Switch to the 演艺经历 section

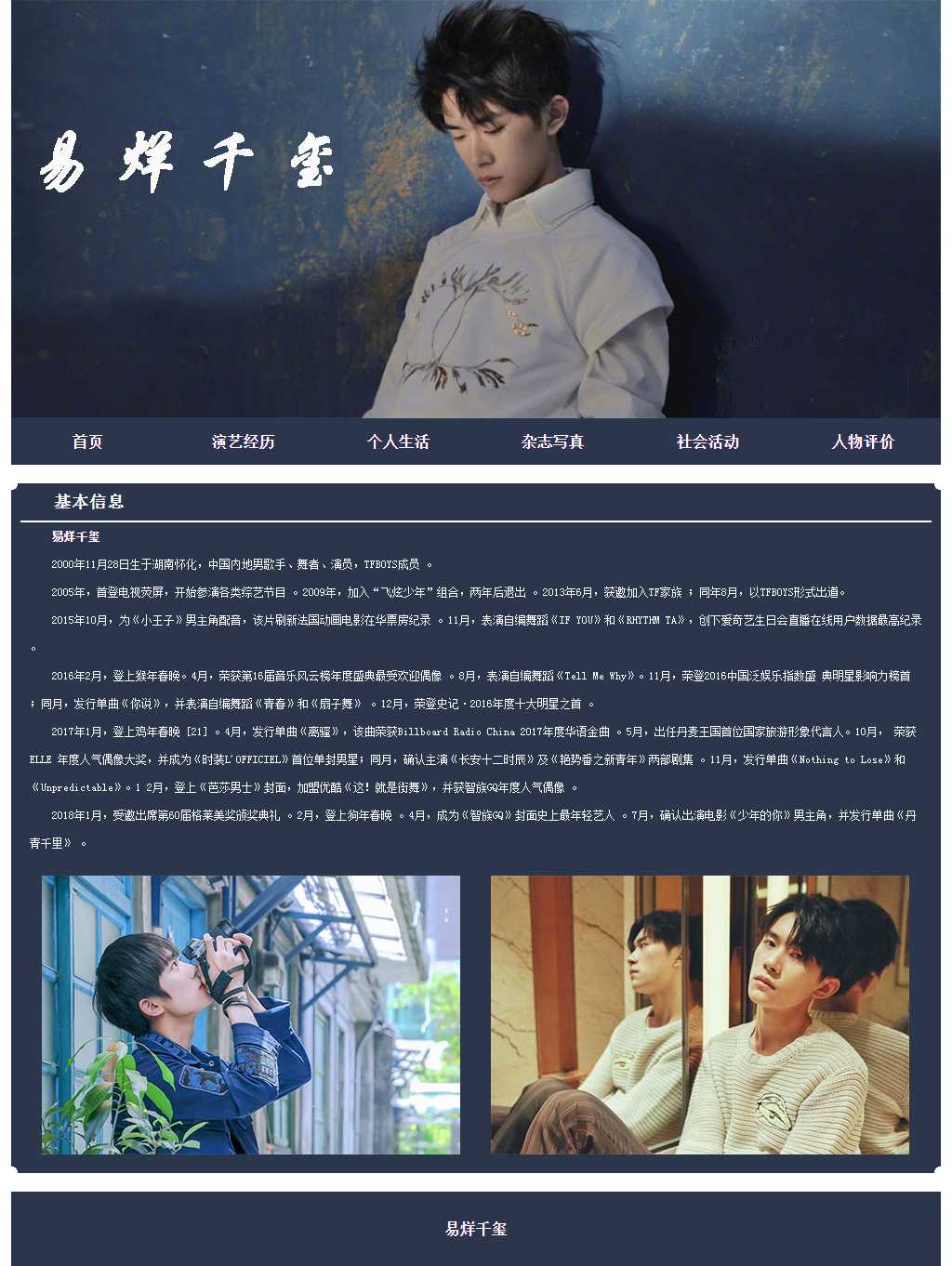tap(243, 442)
